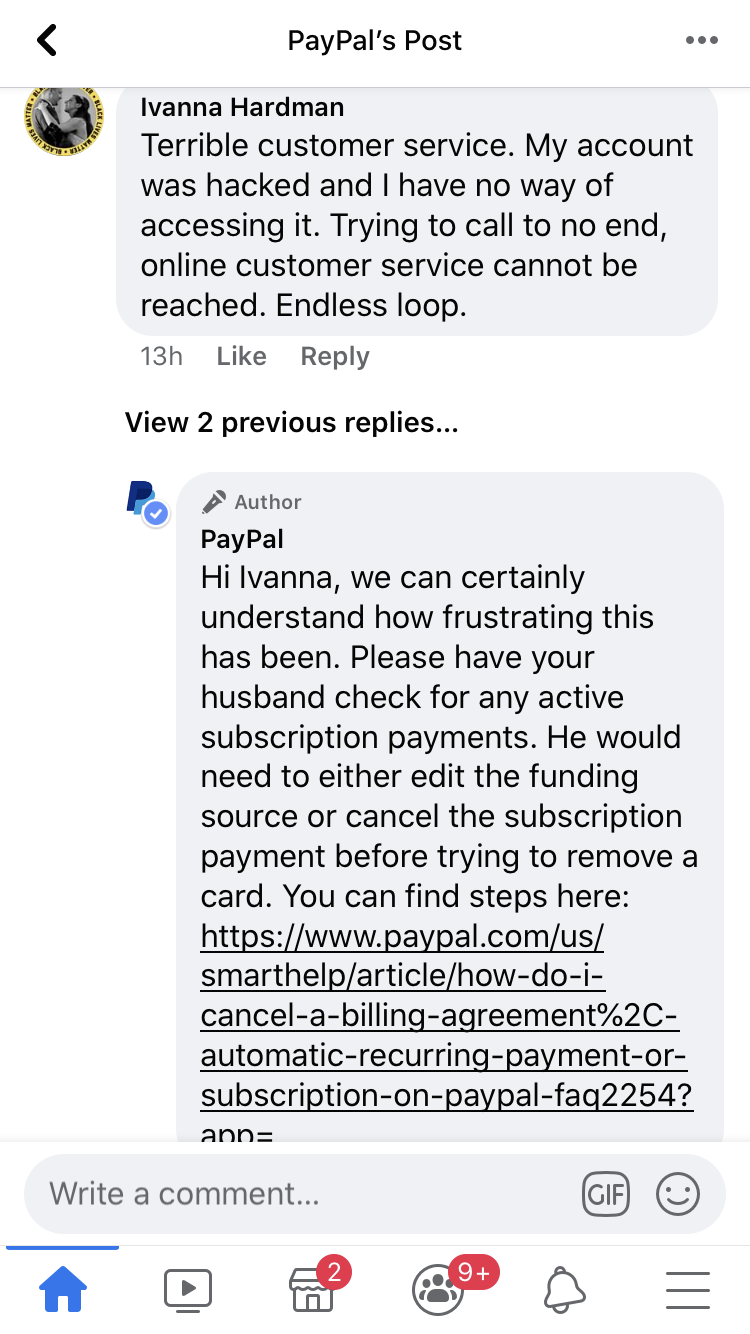750x1334 pixels.
Task: Open the notifications bell tab
Action: click(x=564, y=1289)
